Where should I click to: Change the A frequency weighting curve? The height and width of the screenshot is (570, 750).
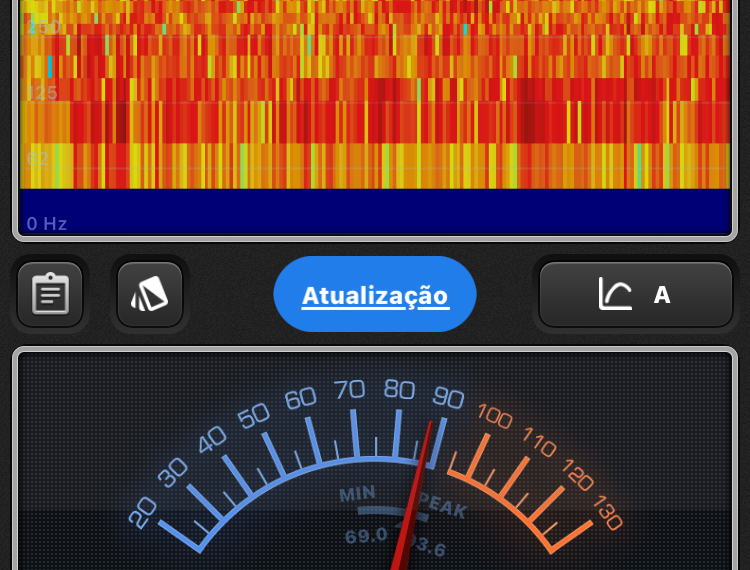(x=635, y=295)
